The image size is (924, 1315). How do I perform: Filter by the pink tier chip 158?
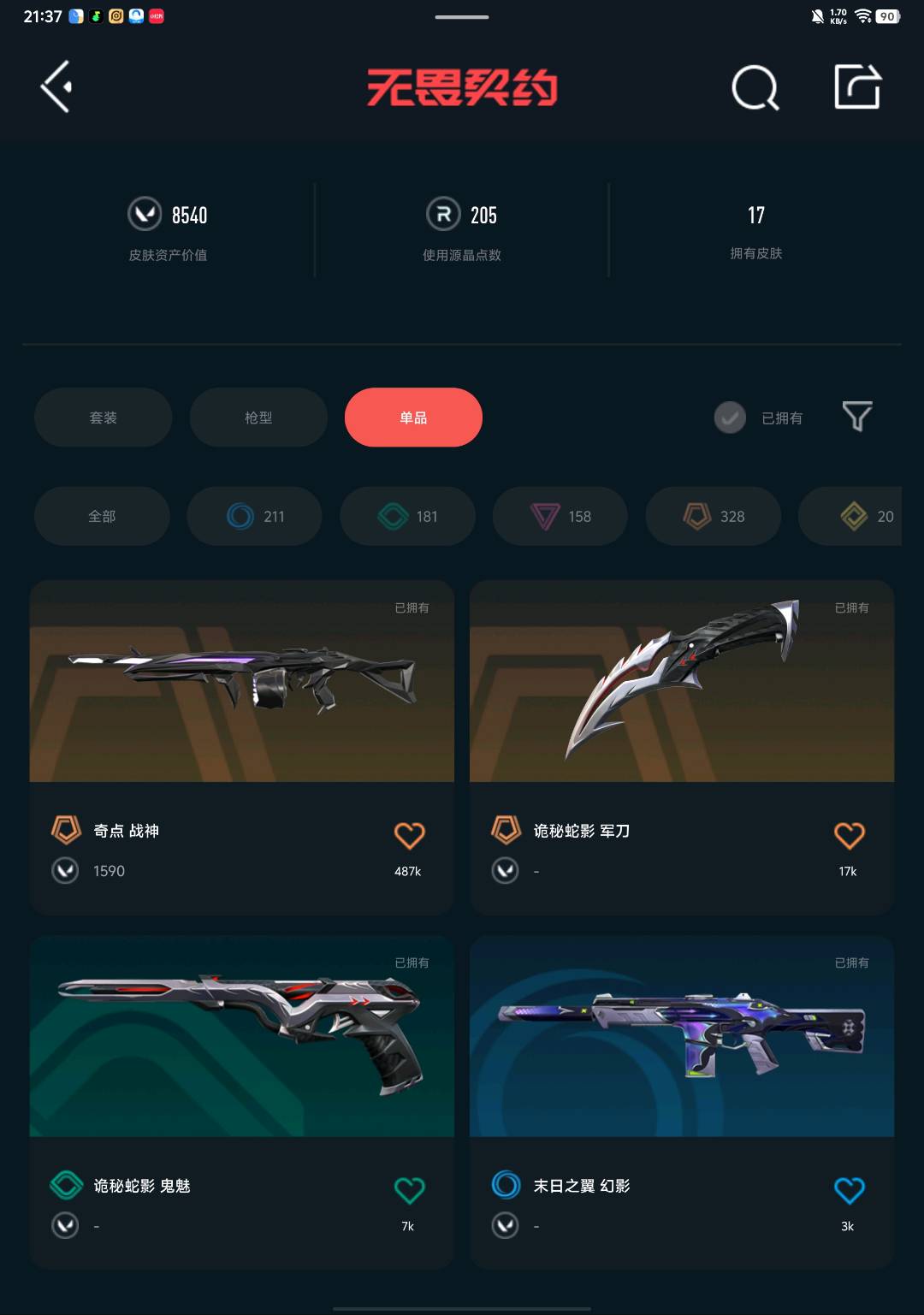click(x=560, y=516)
